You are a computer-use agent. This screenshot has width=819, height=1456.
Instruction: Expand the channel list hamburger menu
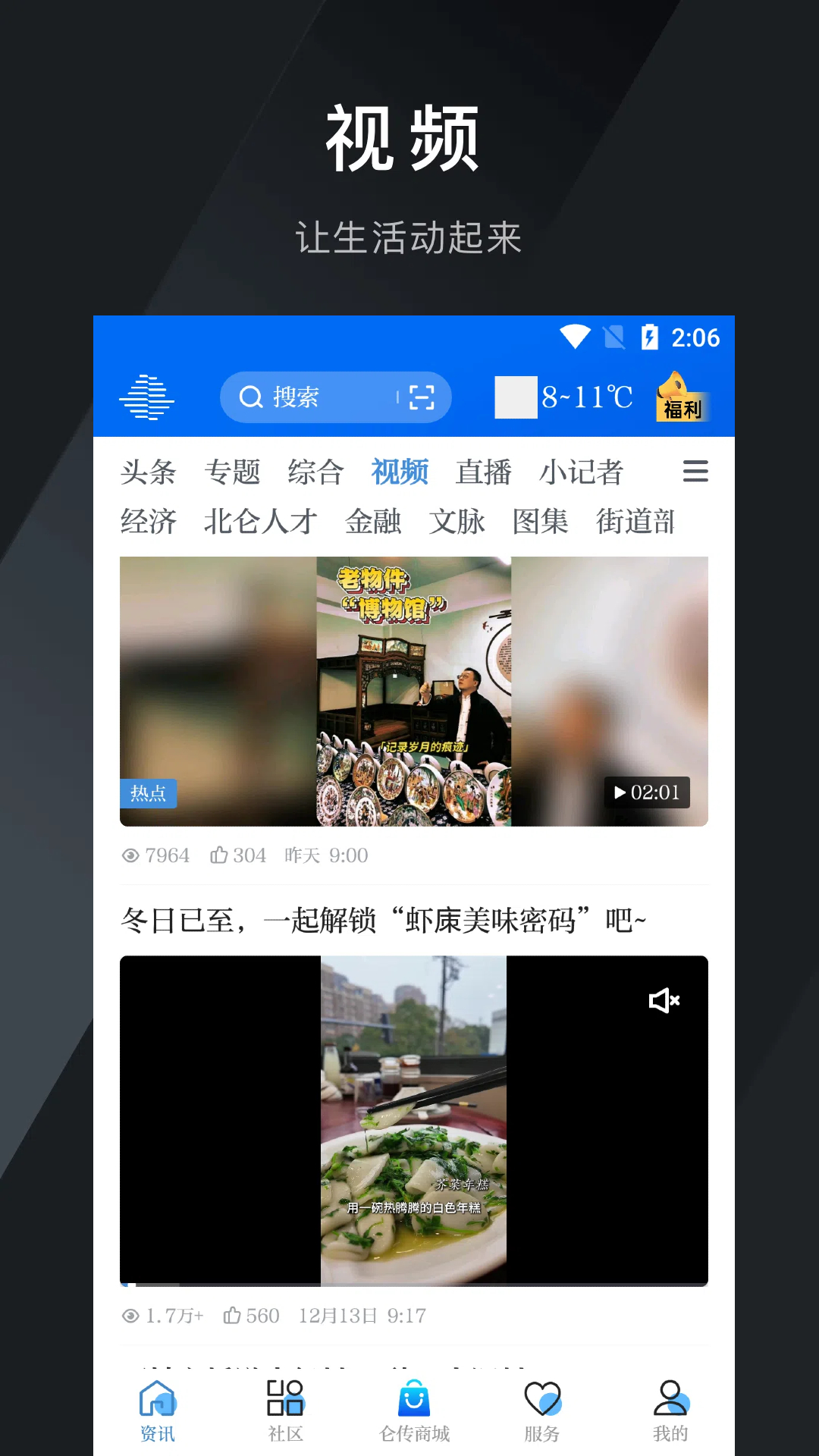[695, 471]
